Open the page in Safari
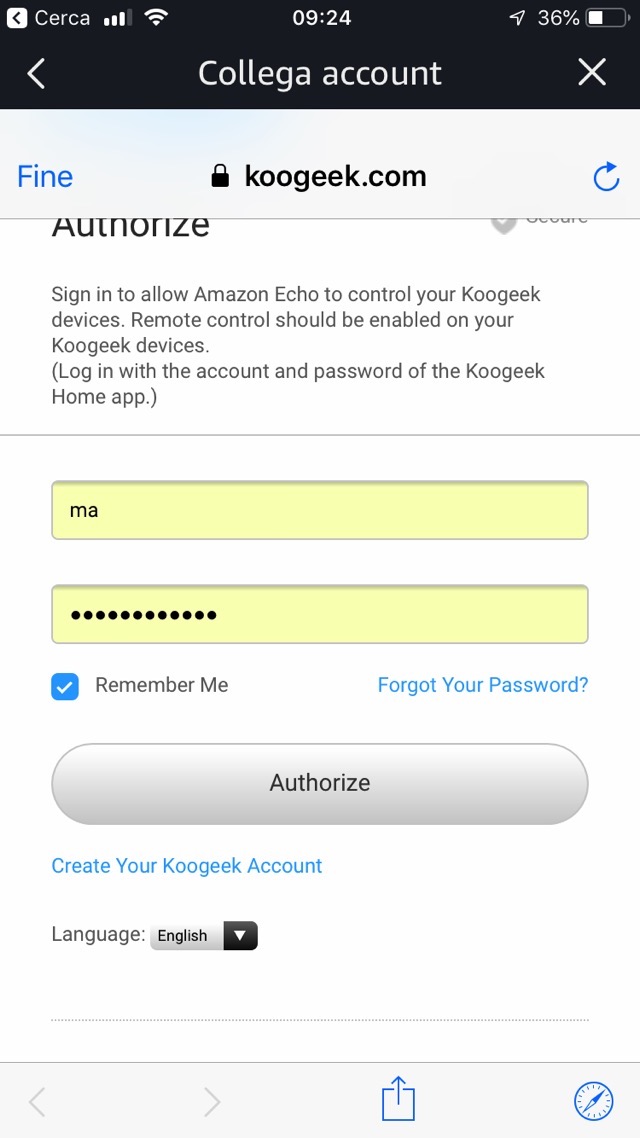The width and height of the screenshot is (640, 1138). coord(593,1100)
